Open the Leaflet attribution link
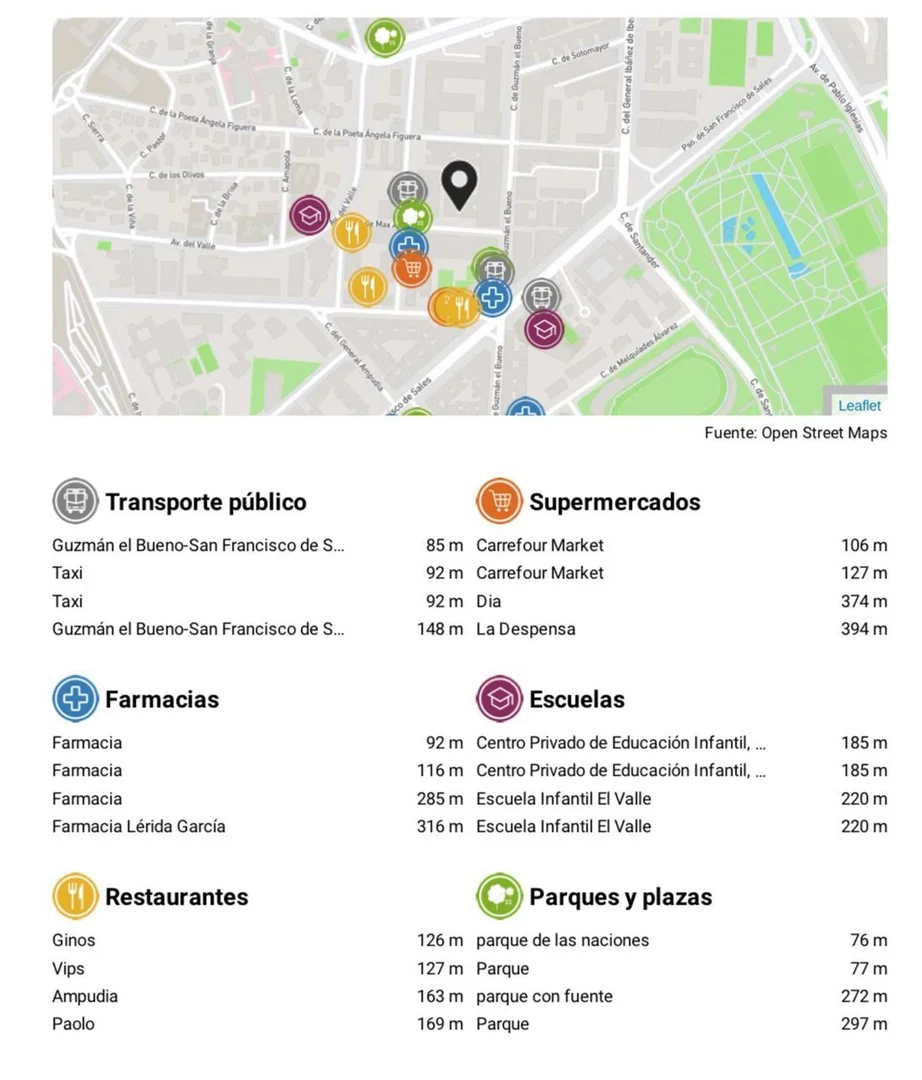 [860, 406]
